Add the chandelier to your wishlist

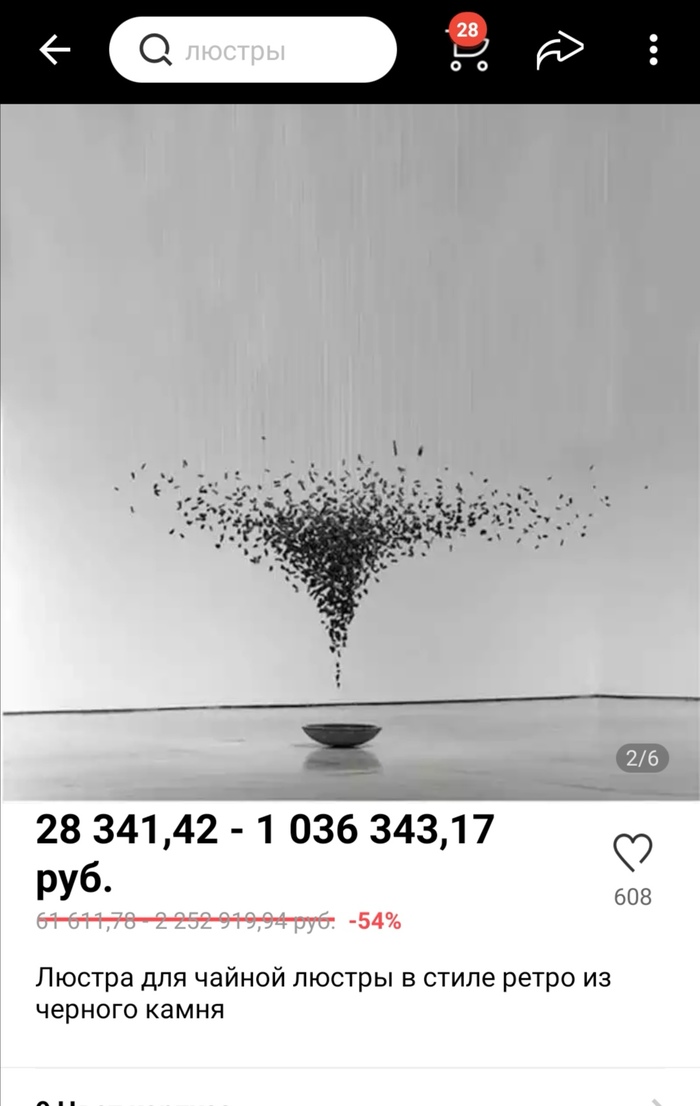(632, 853)
